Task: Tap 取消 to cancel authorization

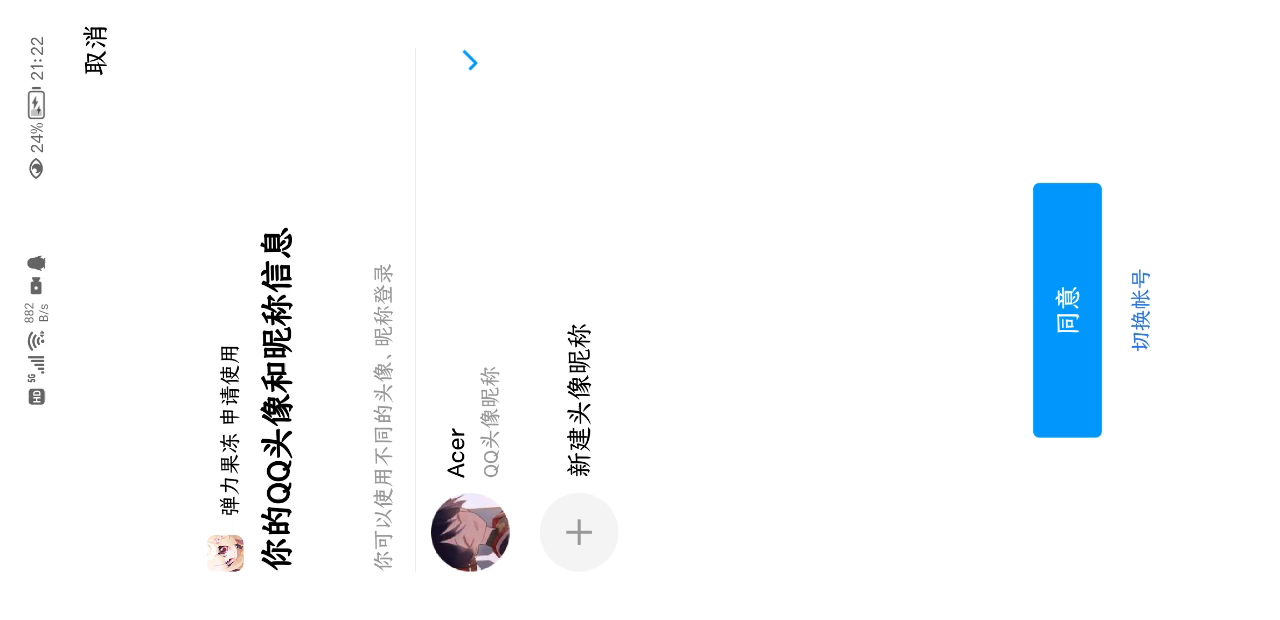Action: [96, 50]
